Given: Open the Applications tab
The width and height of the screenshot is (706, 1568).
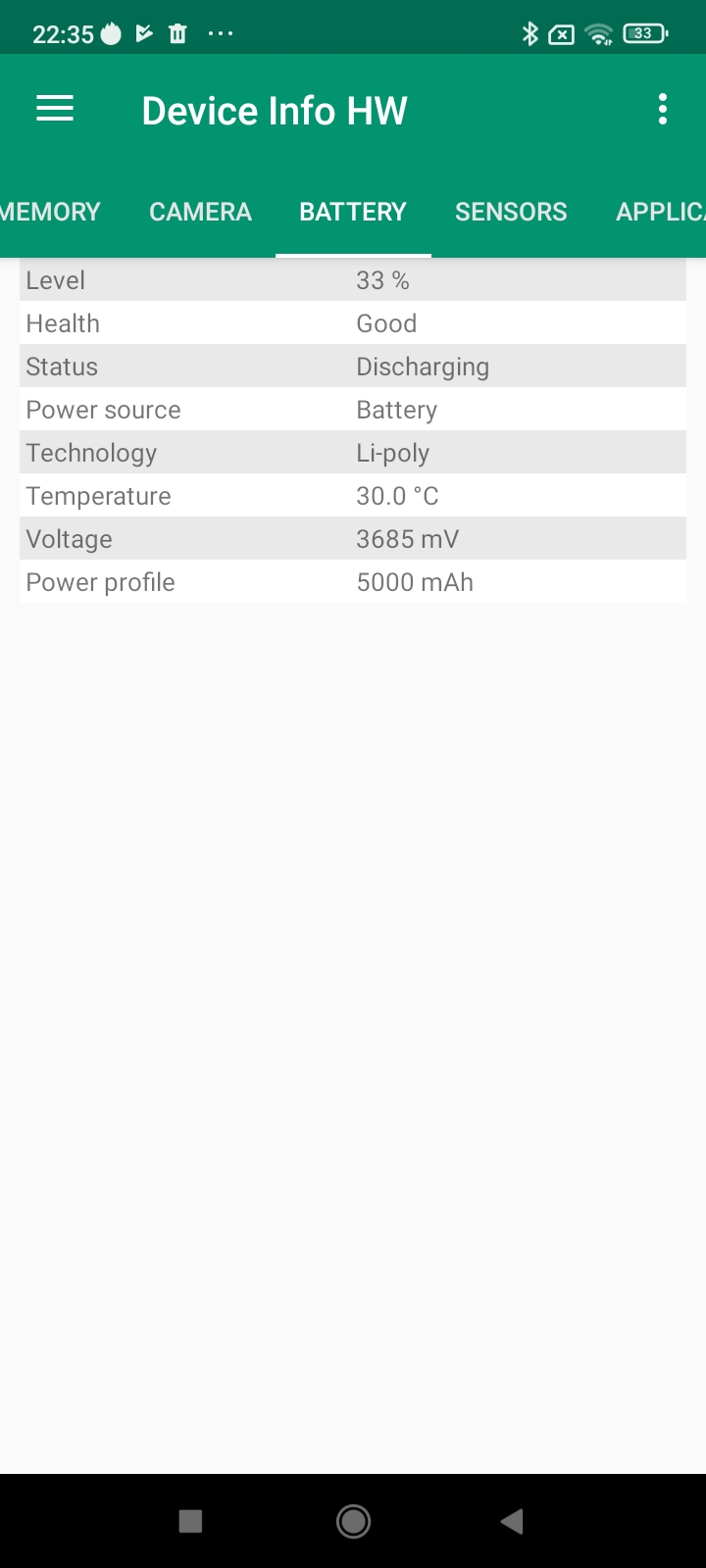Looking at the screenshot, I should tap(659, 212).
